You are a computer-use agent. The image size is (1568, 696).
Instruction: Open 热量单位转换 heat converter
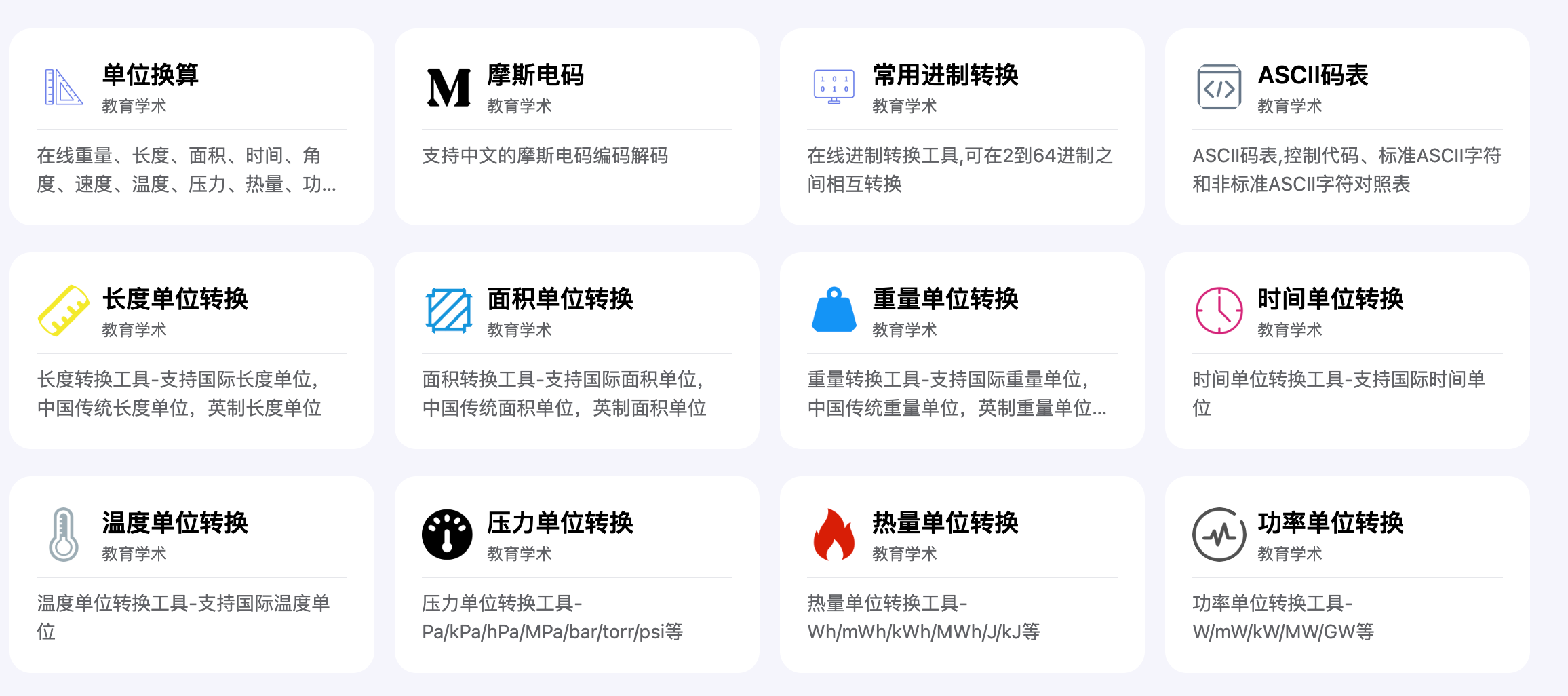tap(962, 575)
